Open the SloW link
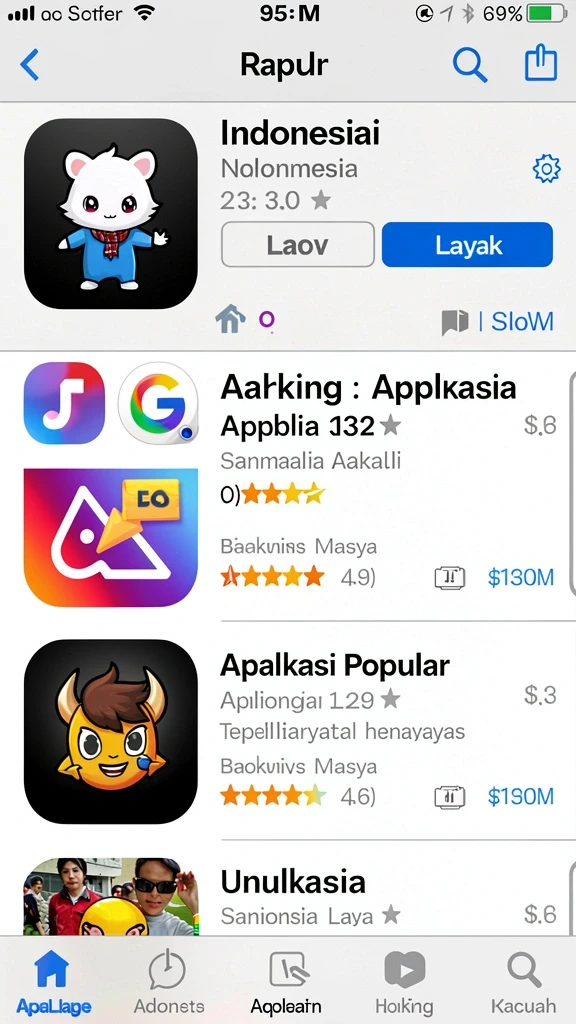 point(522,321)
